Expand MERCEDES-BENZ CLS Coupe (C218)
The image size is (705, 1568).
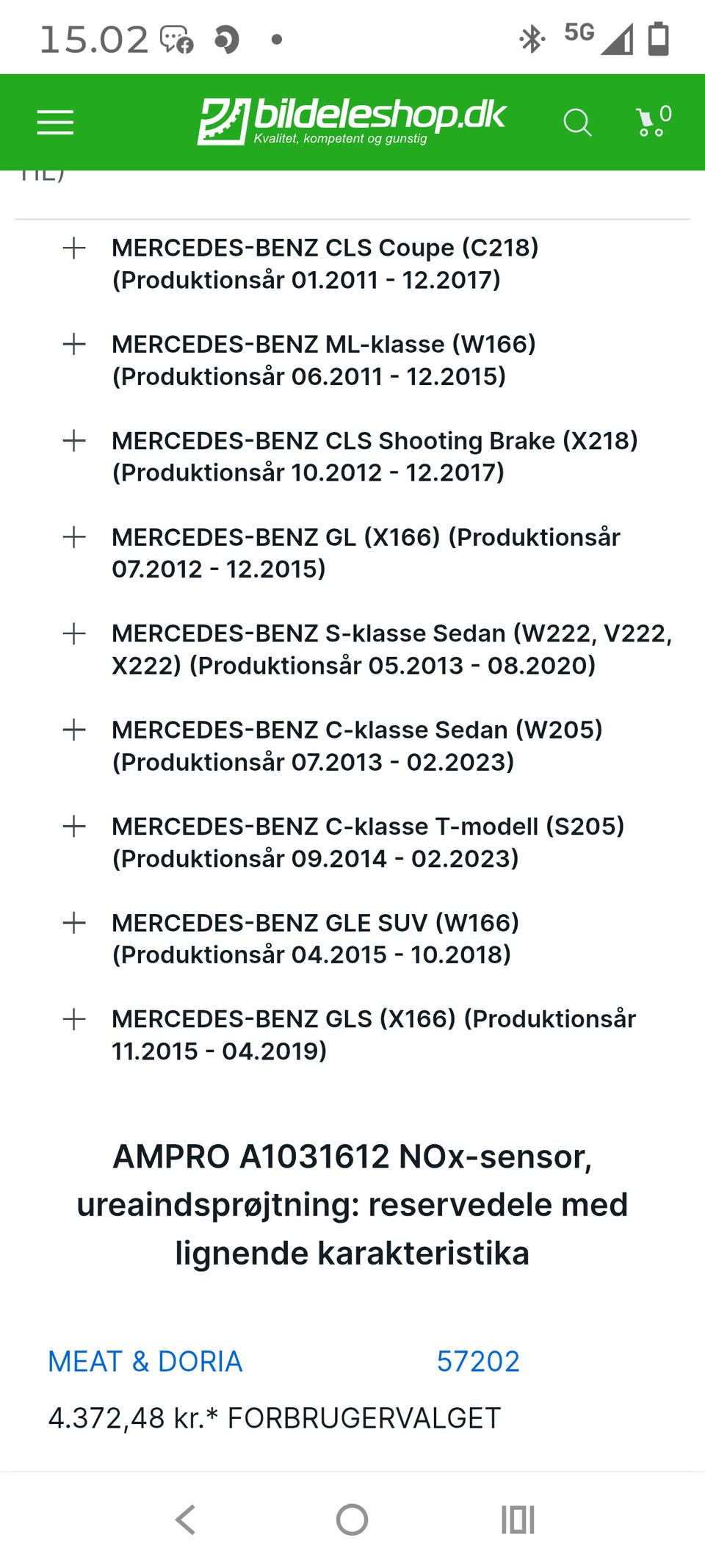pos(74,248)
